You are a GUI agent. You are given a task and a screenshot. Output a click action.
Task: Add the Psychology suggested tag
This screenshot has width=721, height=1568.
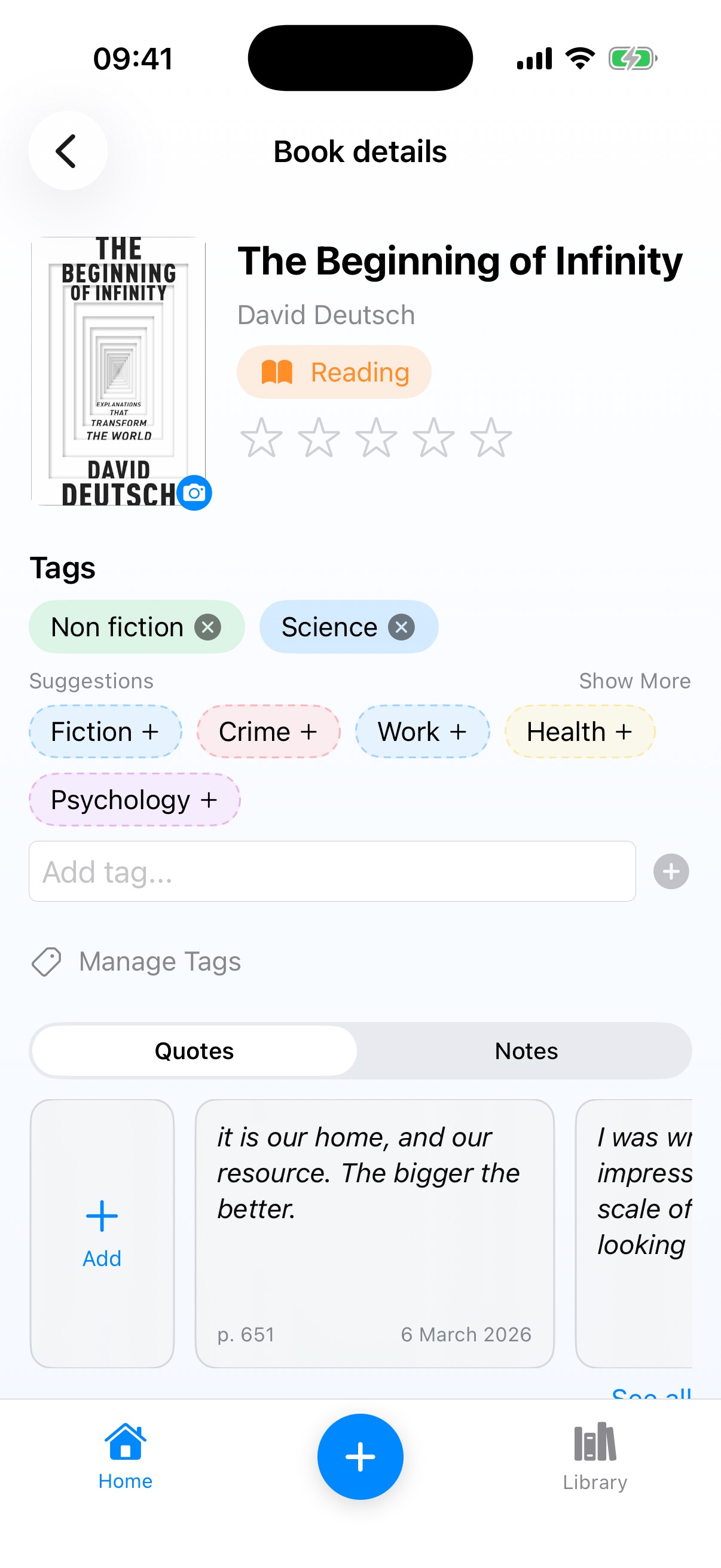(x=135, y=800)
